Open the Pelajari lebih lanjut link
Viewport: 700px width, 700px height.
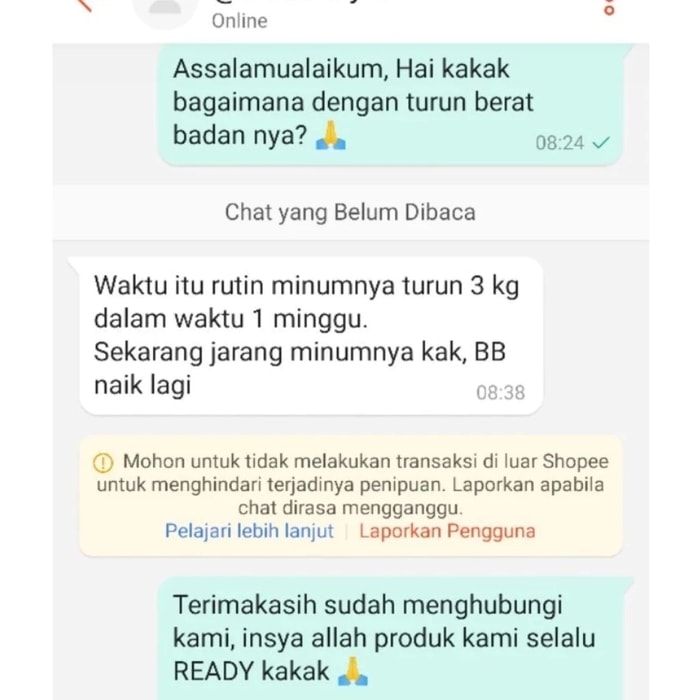tap(249, 531)
